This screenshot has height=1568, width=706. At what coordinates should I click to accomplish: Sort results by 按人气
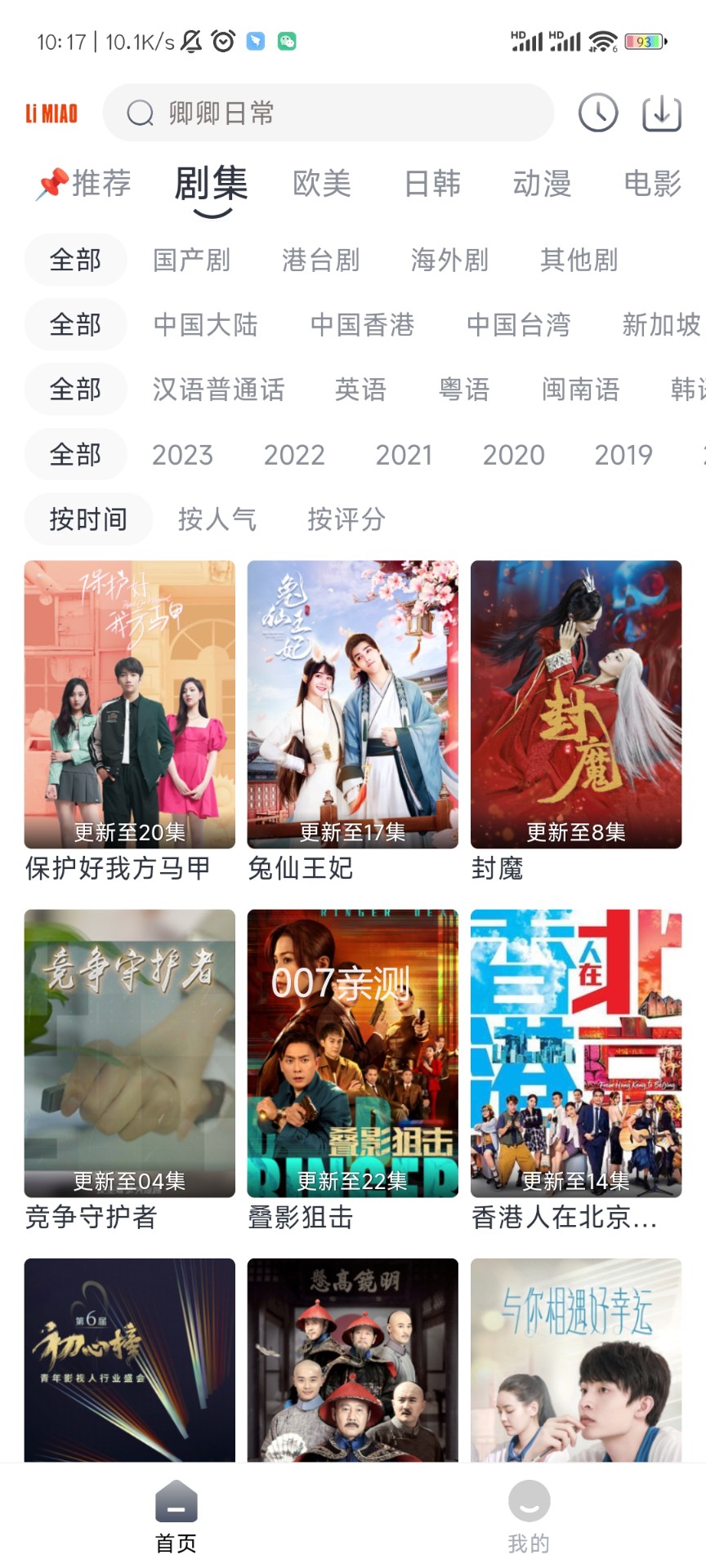click(x=217, y=519)
